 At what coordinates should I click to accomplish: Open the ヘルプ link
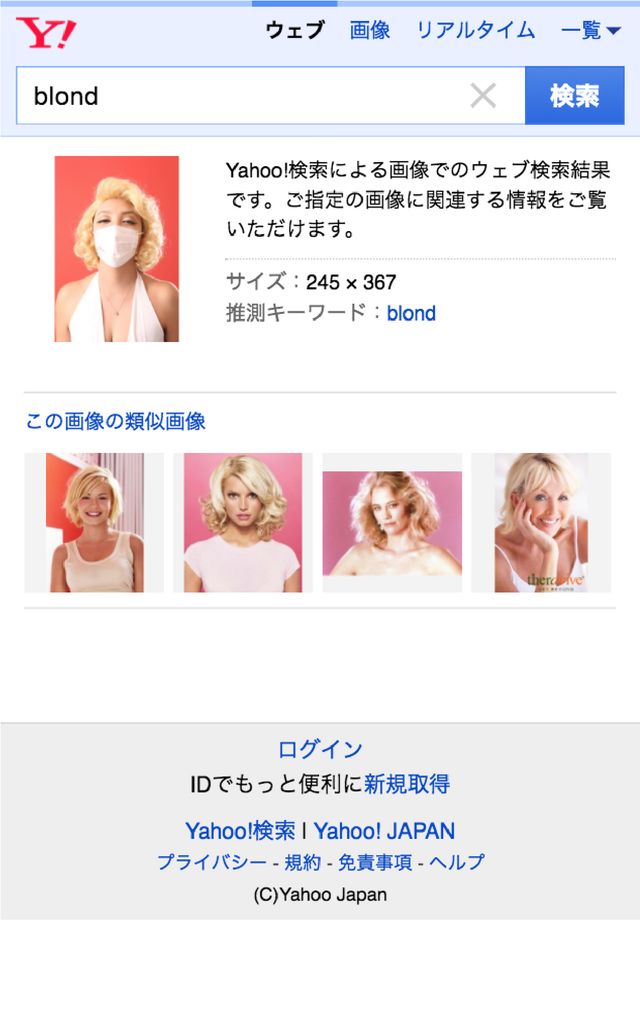point(457,862)
